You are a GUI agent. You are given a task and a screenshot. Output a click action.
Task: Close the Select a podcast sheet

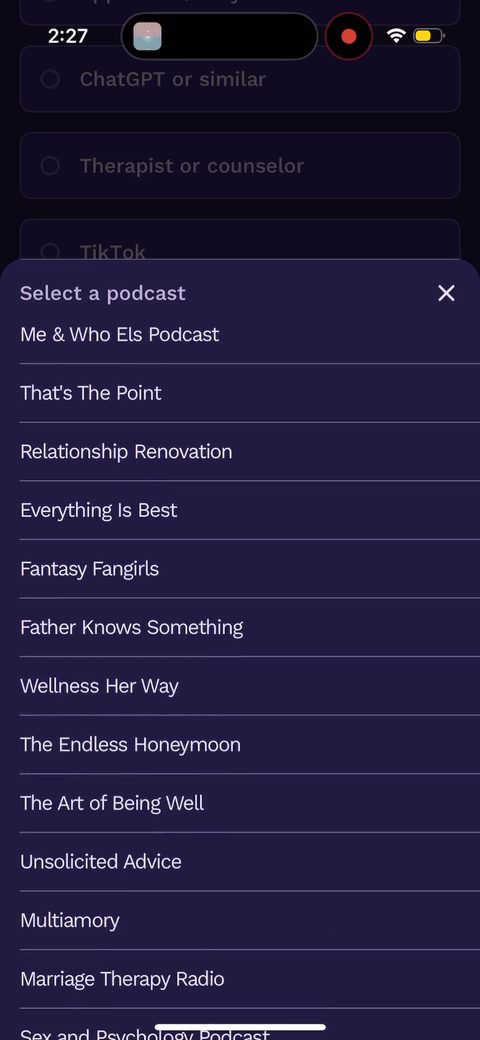pos(446,293)
